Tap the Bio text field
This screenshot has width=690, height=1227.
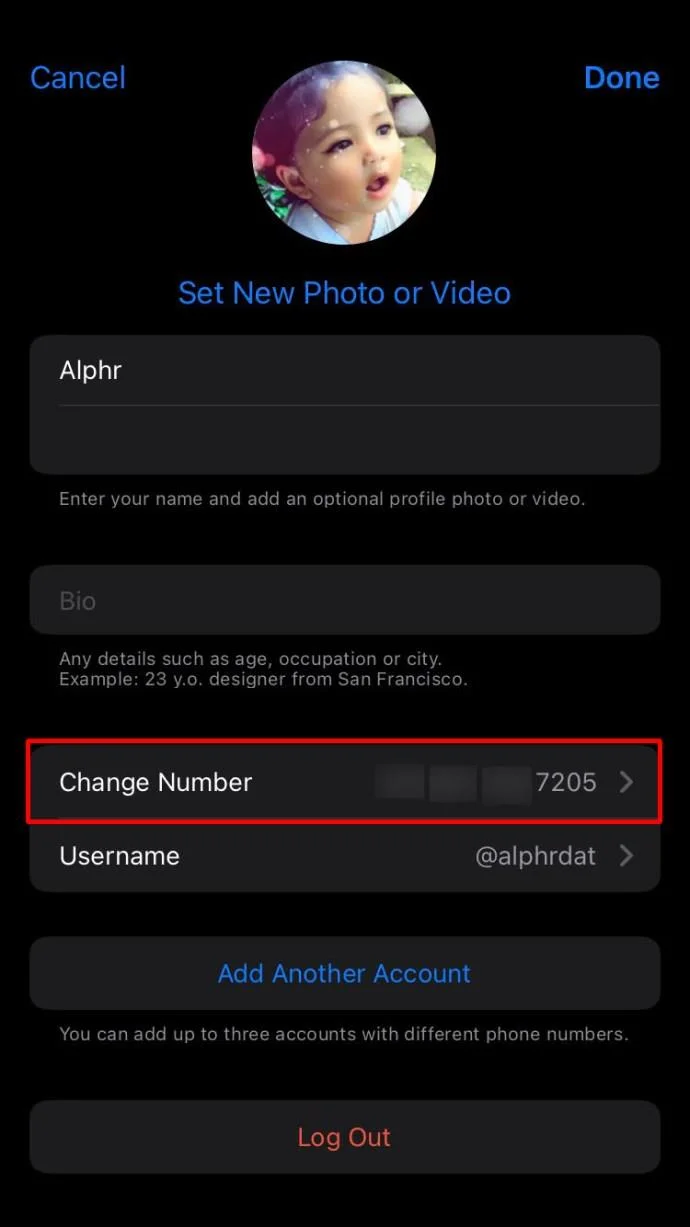click(x=344, y=600)
